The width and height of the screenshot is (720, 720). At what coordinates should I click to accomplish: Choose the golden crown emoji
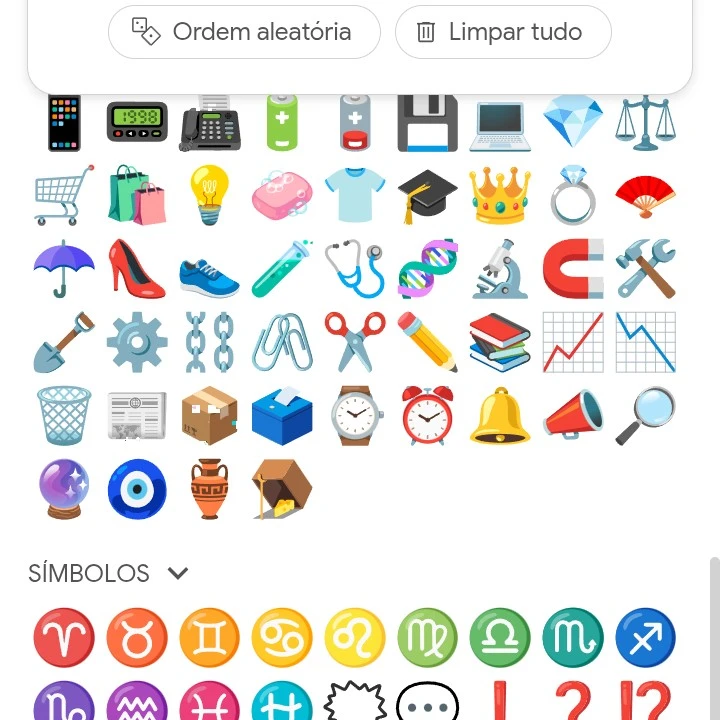click(x=499, y=195)
